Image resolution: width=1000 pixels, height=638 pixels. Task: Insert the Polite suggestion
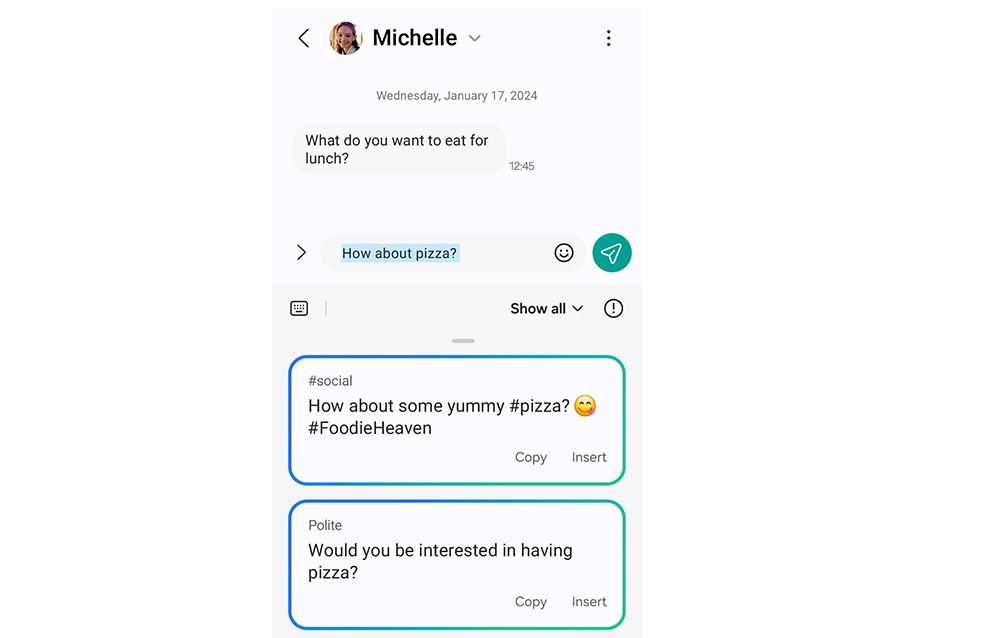click(x=589, y=602)
